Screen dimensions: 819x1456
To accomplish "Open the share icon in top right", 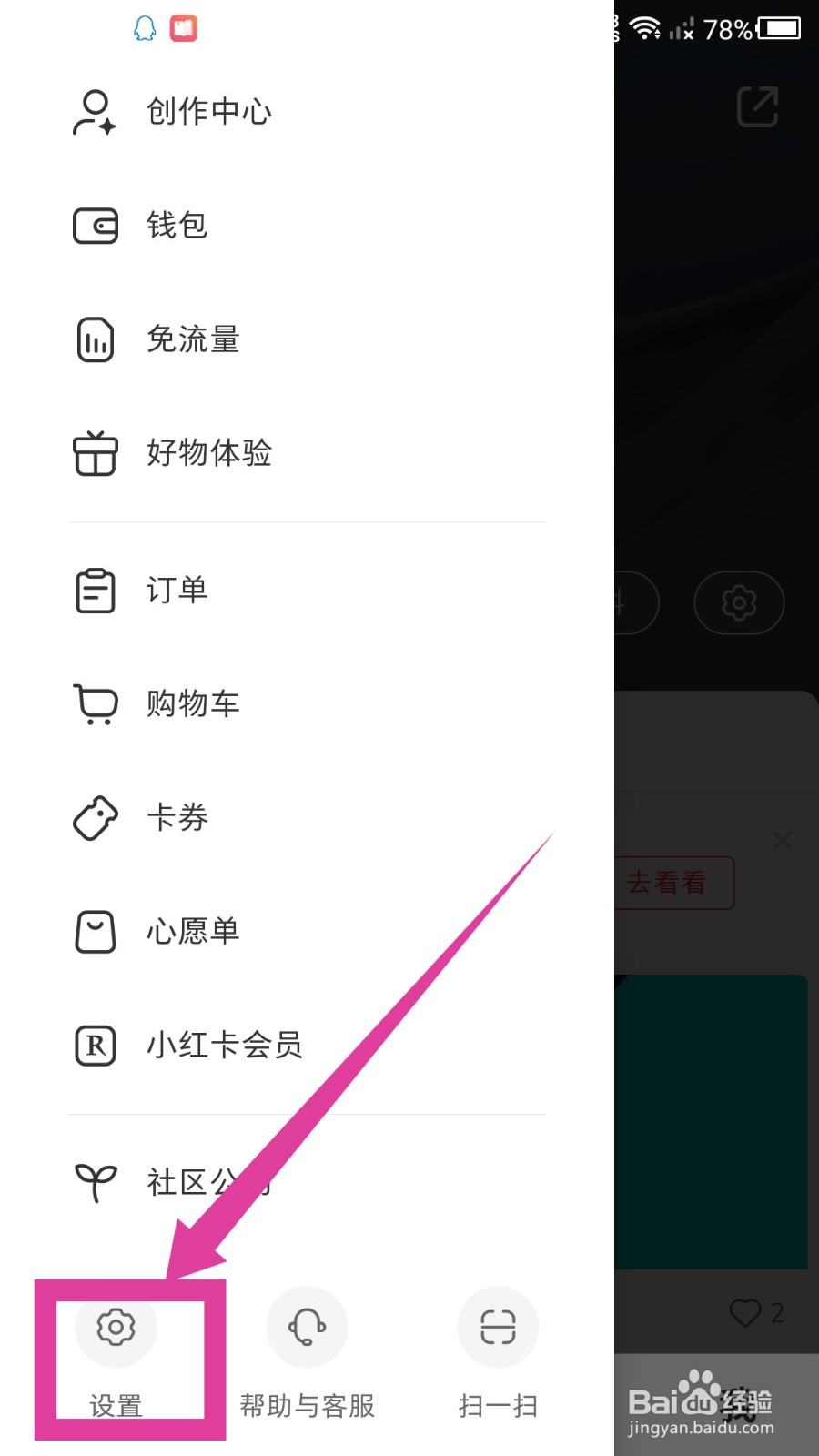I will click(x=756, y=106).
